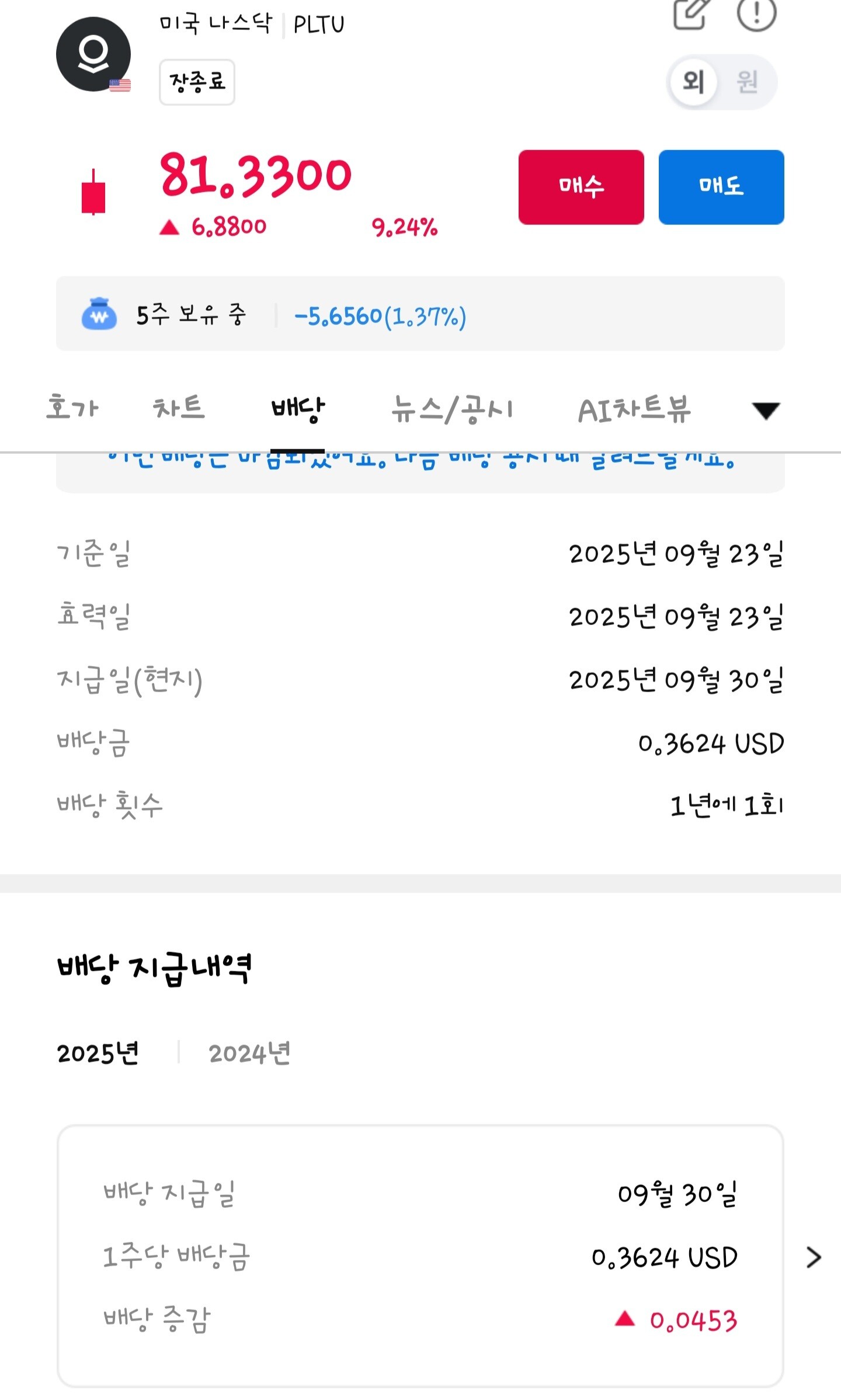Switch currency toggle to 원
Viewport: 841px width, 1400px height.
(747, 82)
